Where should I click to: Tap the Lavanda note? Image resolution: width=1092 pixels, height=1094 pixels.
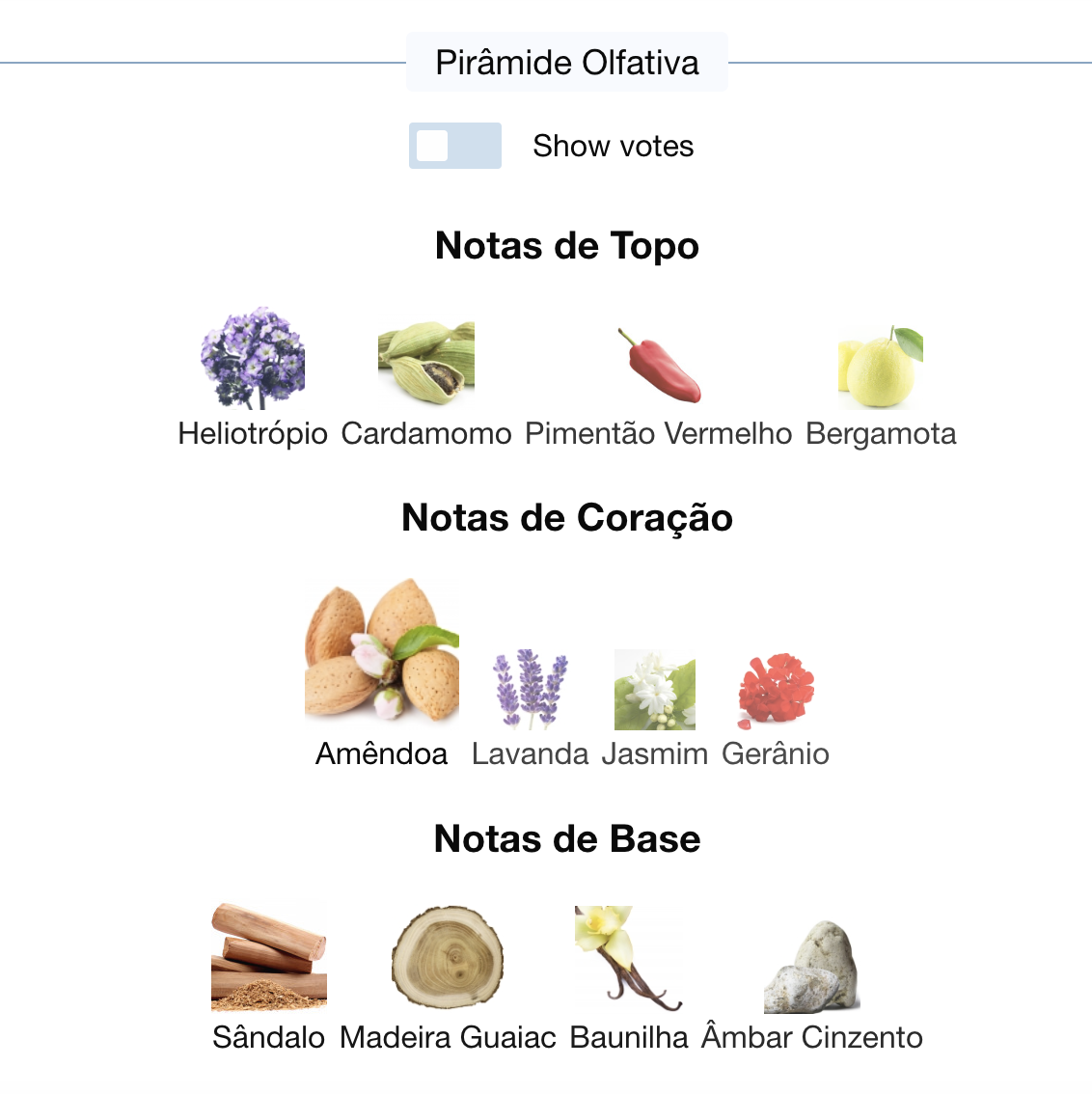(x=530, y=690)
